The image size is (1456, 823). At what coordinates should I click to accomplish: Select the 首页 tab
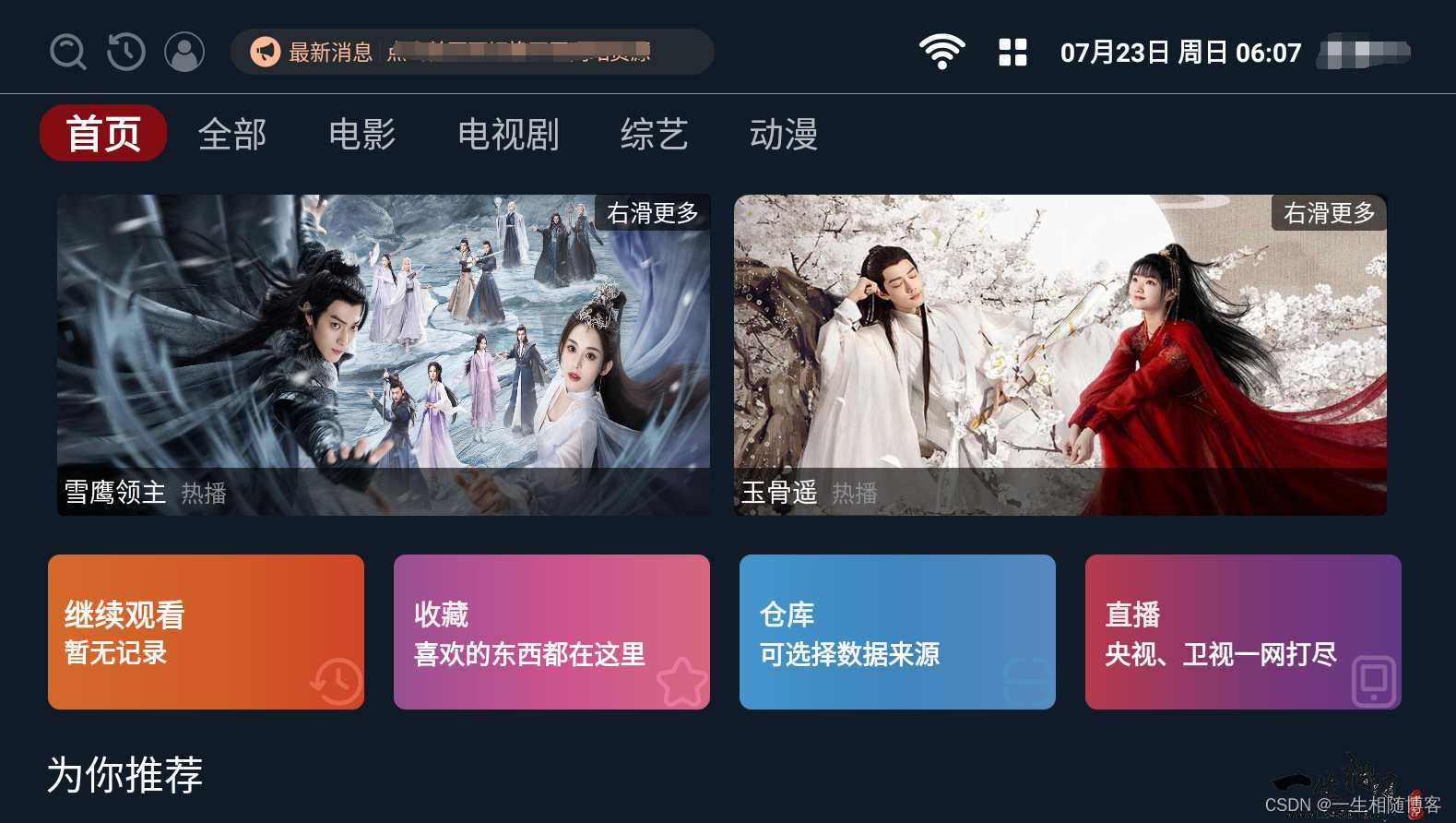(x=103, y=134)
